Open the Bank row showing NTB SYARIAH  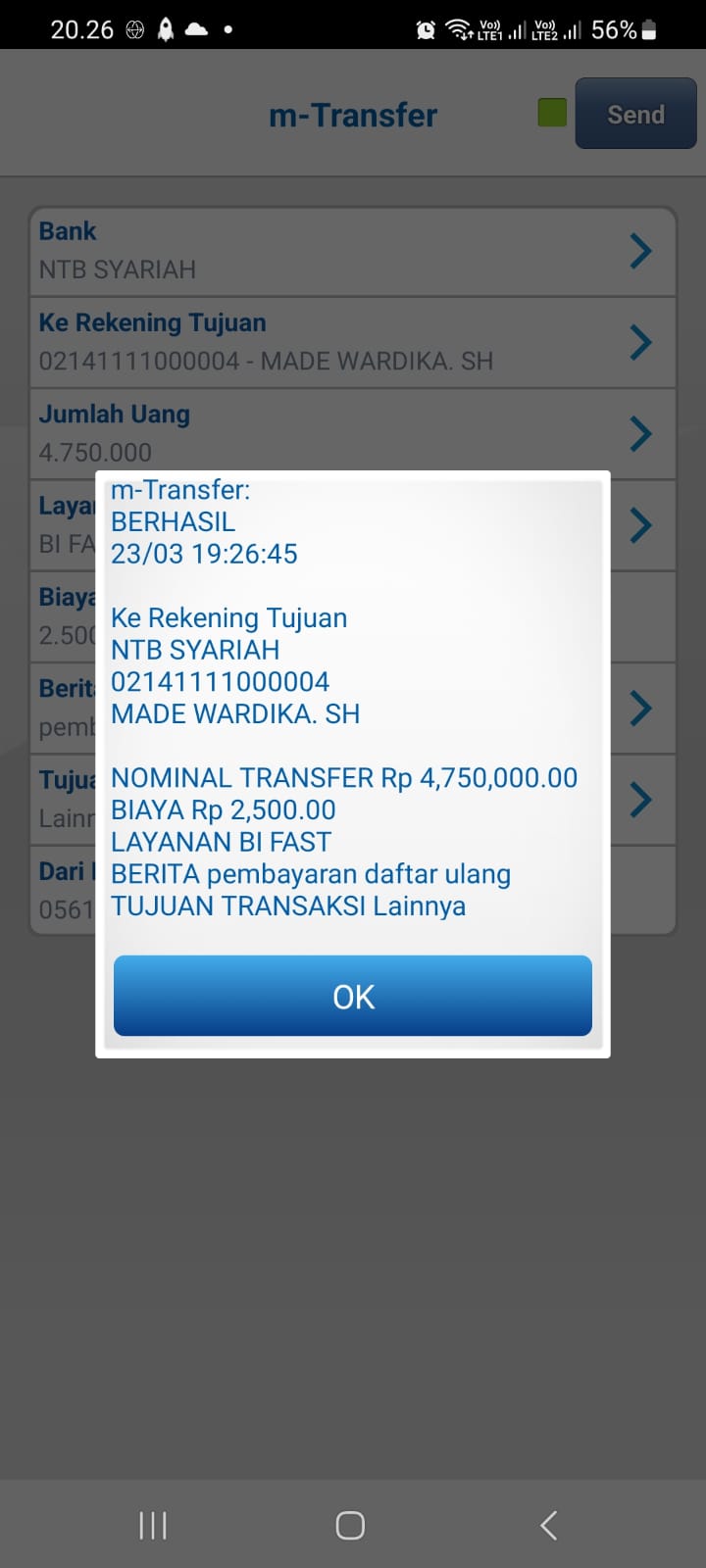pos(353,251)
